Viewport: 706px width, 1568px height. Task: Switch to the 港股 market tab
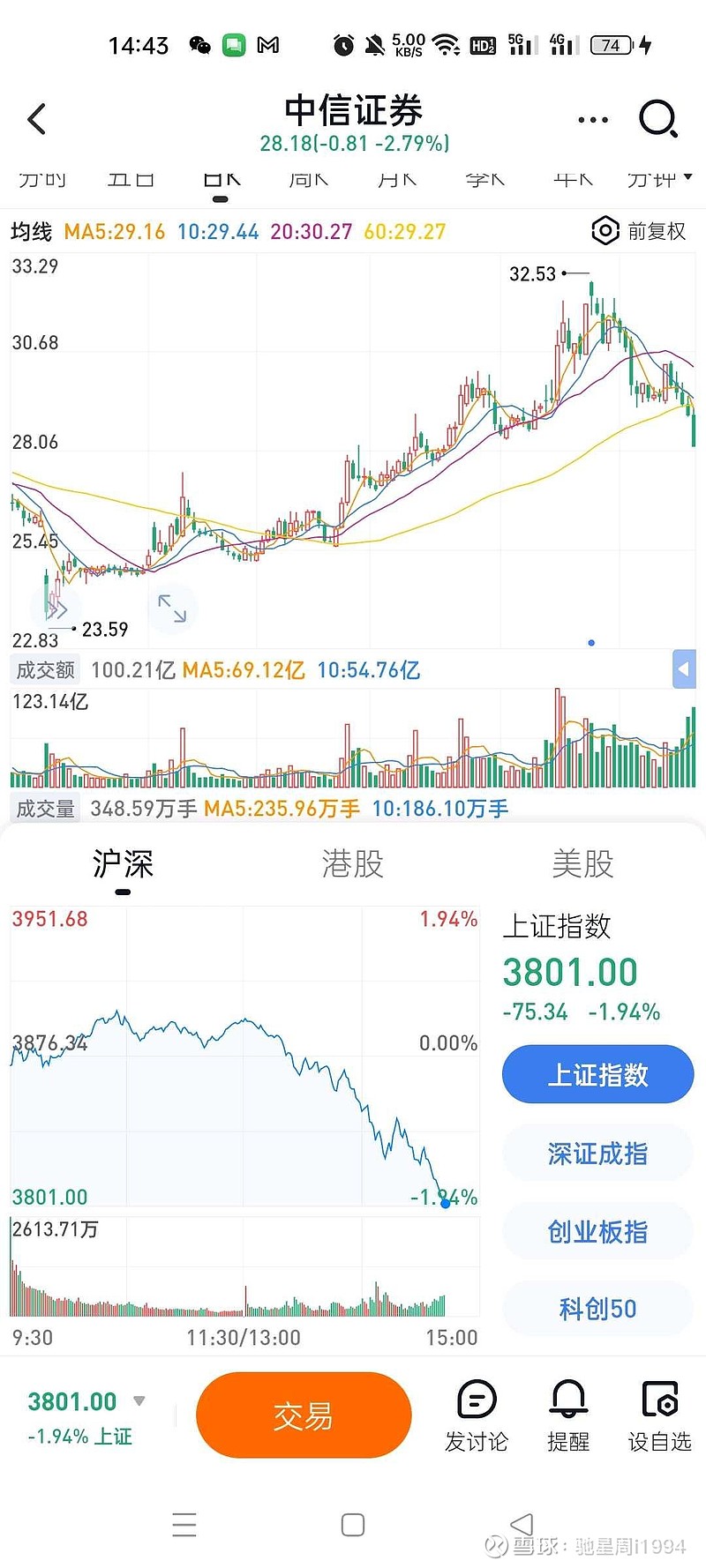pos(352,863)
